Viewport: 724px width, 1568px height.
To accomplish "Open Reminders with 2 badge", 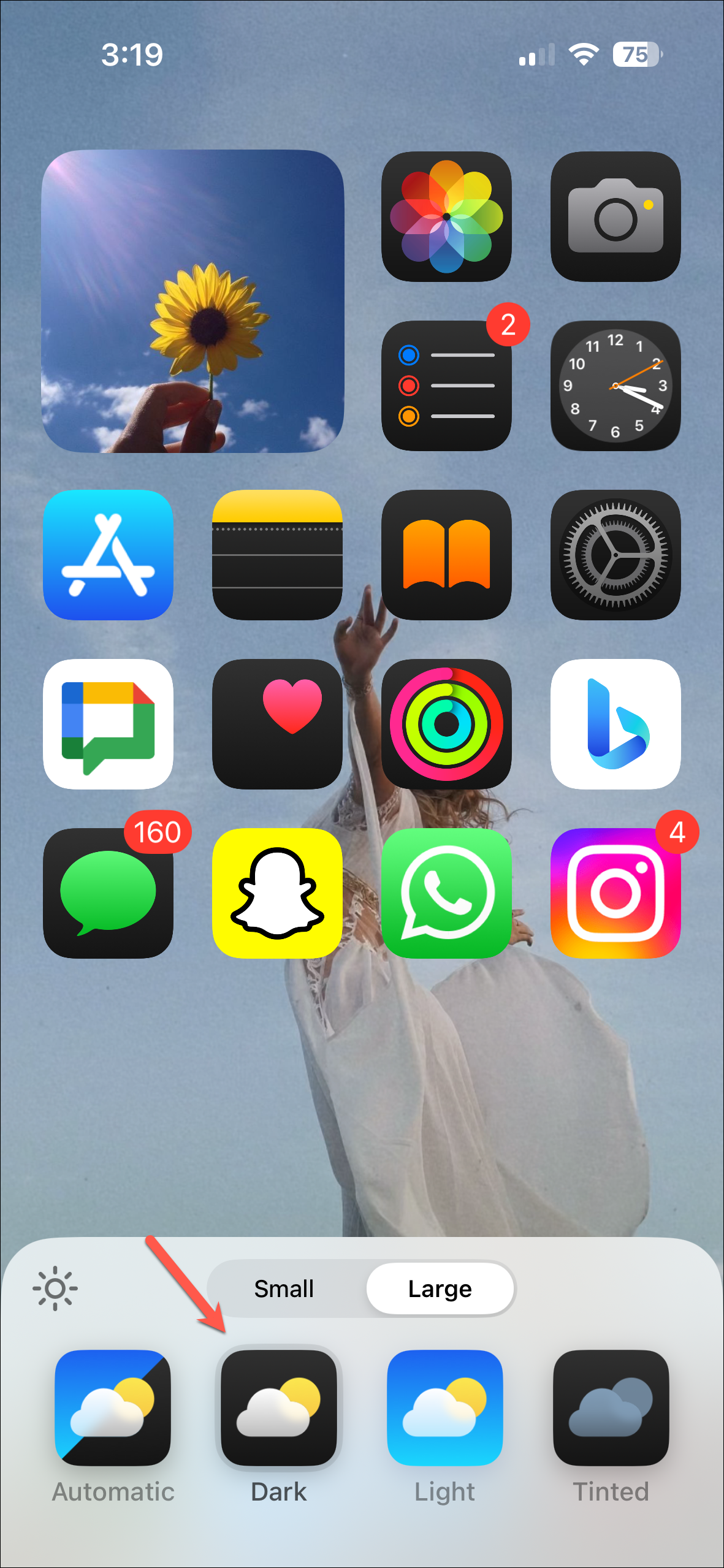I will pos(446,386).
